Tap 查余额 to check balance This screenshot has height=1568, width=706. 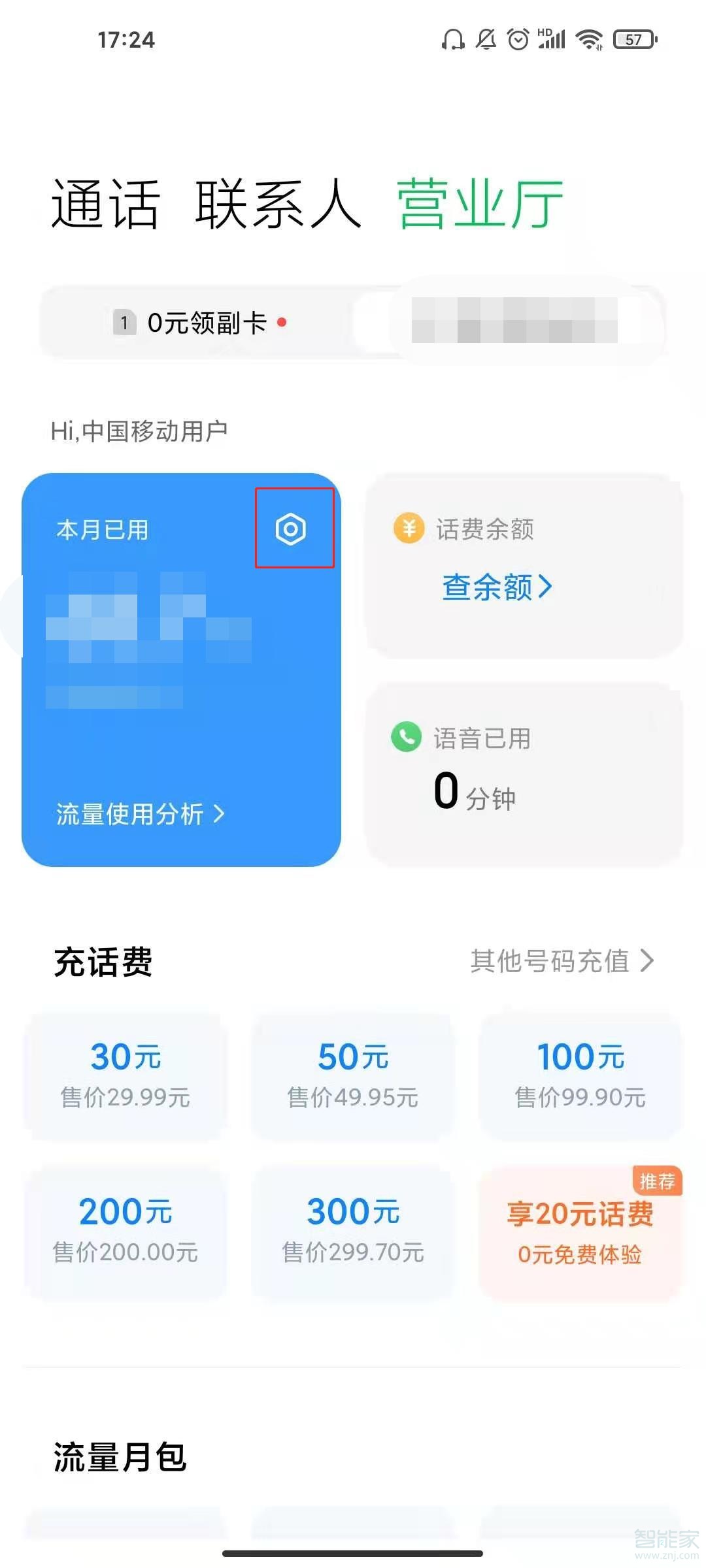(497, 587)
